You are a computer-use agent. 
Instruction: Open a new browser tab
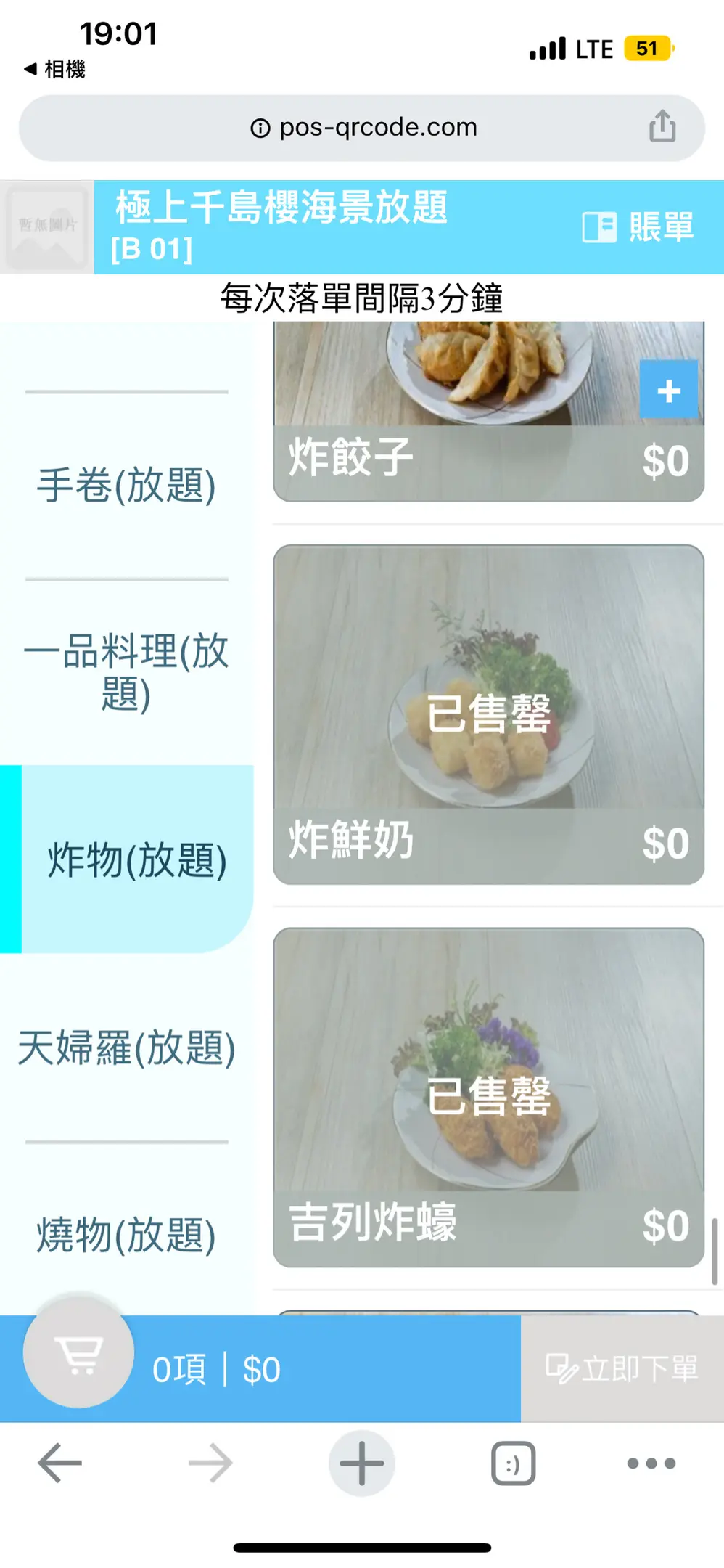pyautogui.click(x=361, y=1463)
